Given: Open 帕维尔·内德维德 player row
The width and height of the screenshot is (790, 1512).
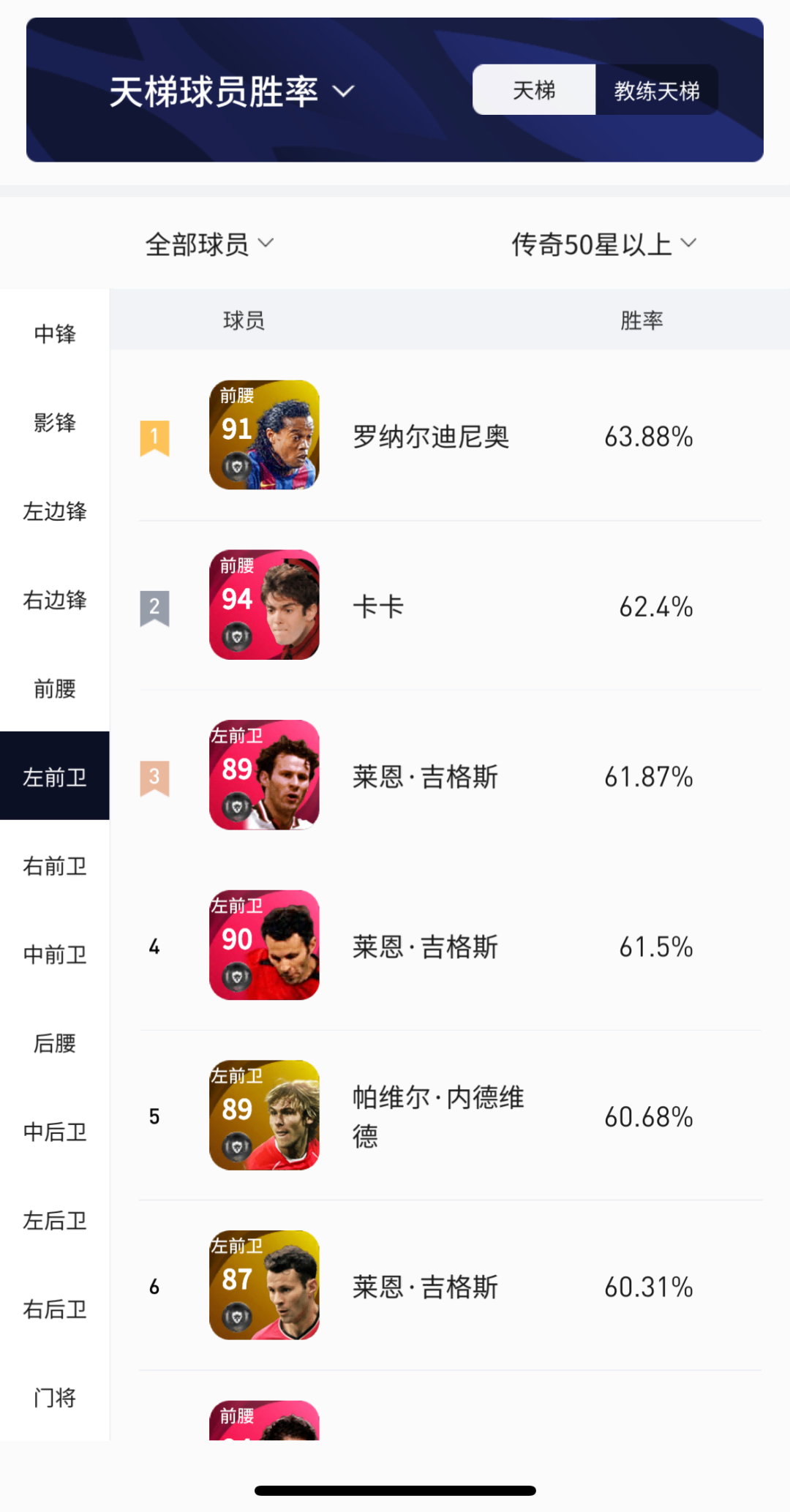Looking at the screenshot, I should point(437,1116).
